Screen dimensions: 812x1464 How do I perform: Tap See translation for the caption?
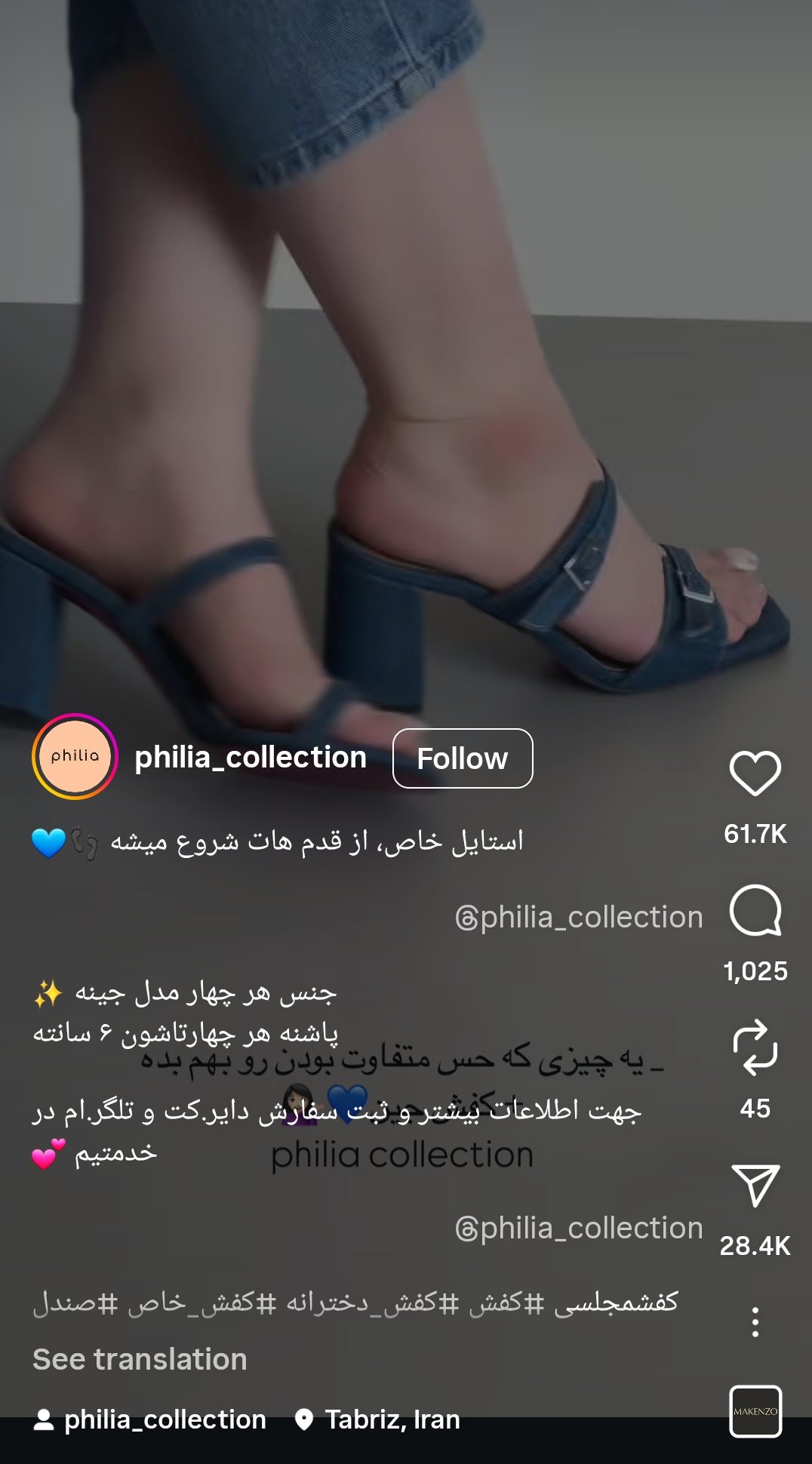point(140,1359)
